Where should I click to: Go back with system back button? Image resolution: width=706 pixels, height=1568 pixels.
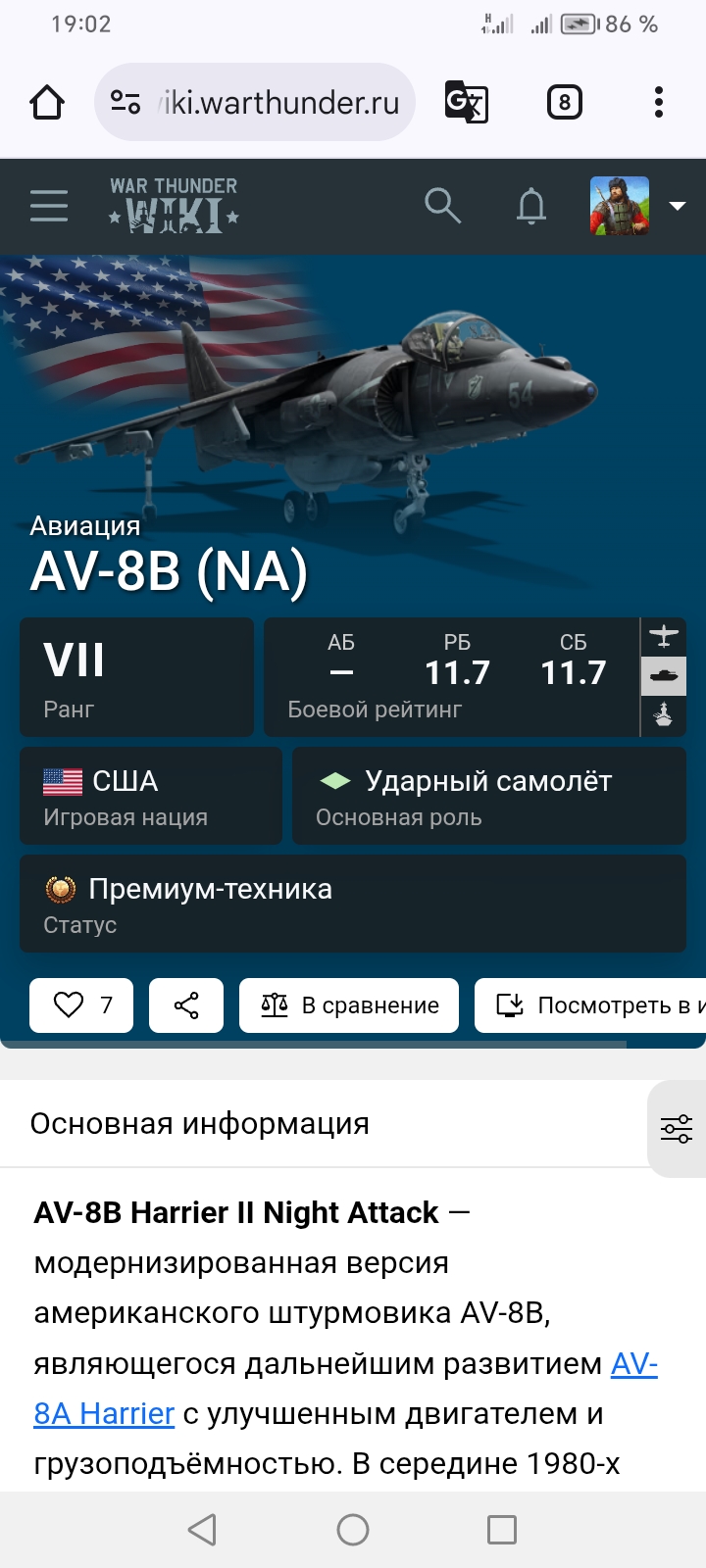[x=202, y=1530]
